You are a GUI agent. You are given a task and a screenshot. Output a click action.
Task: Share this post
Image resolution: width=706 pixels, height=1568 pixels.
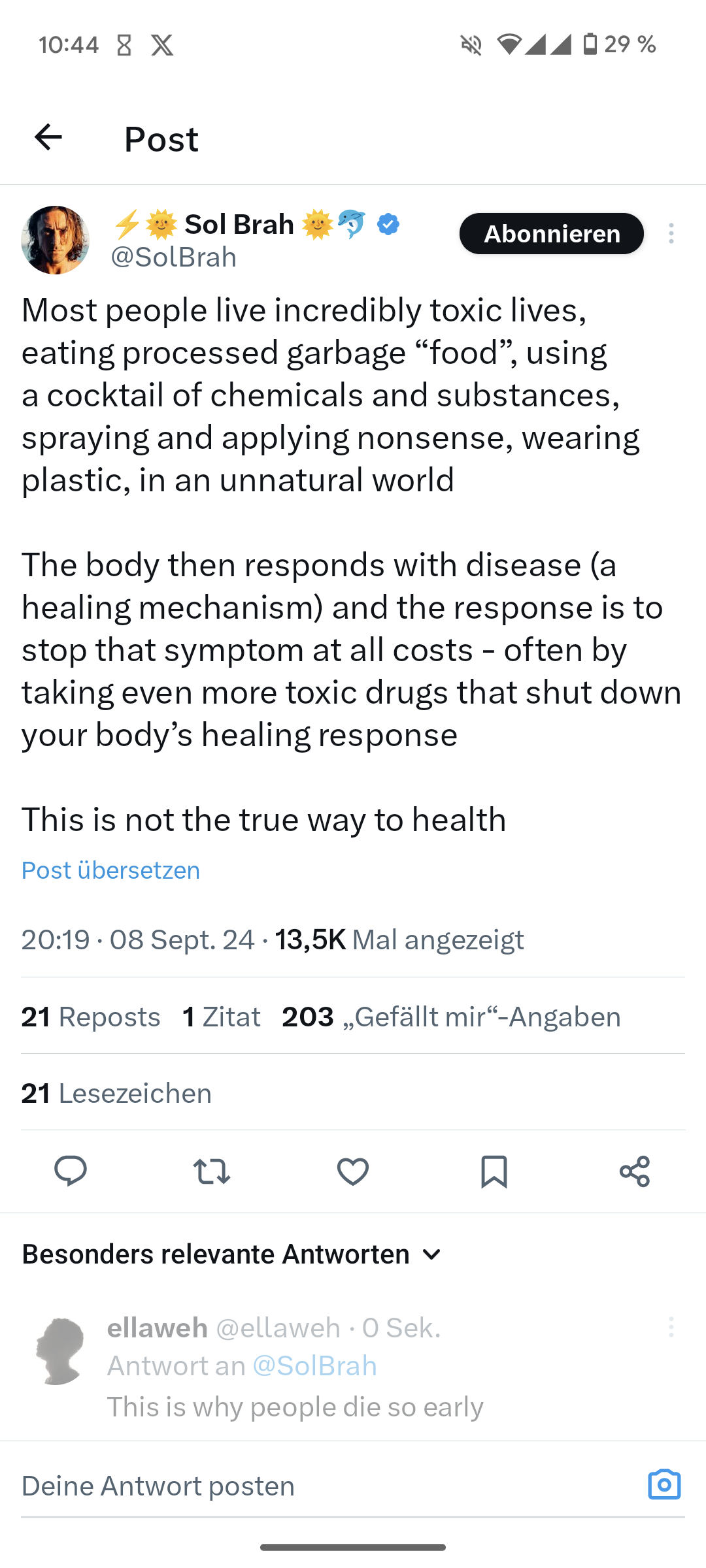click(x=635, y=1171)
